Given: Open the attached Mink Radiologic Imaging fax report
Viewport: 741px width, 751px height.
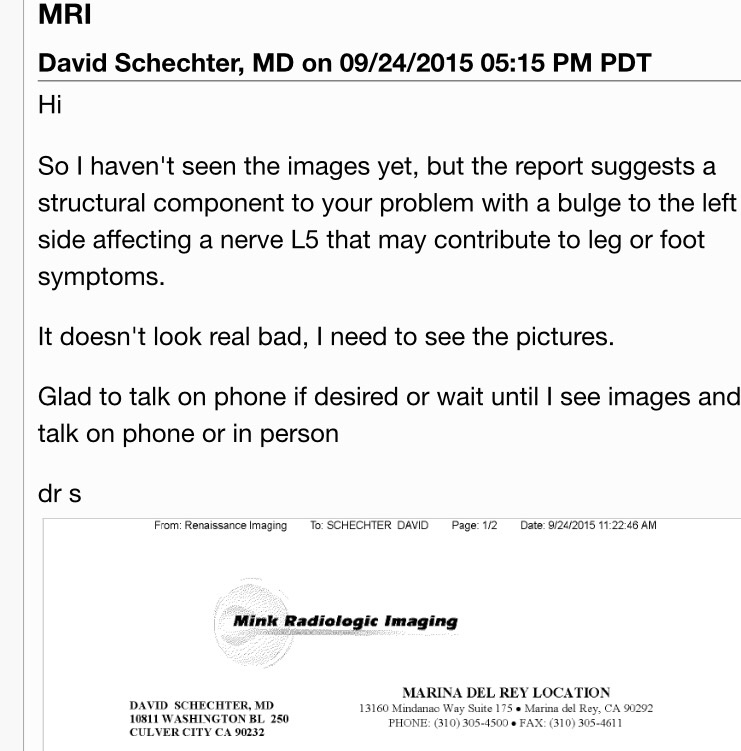Looking at the screenshot, I should pos(390,630).
